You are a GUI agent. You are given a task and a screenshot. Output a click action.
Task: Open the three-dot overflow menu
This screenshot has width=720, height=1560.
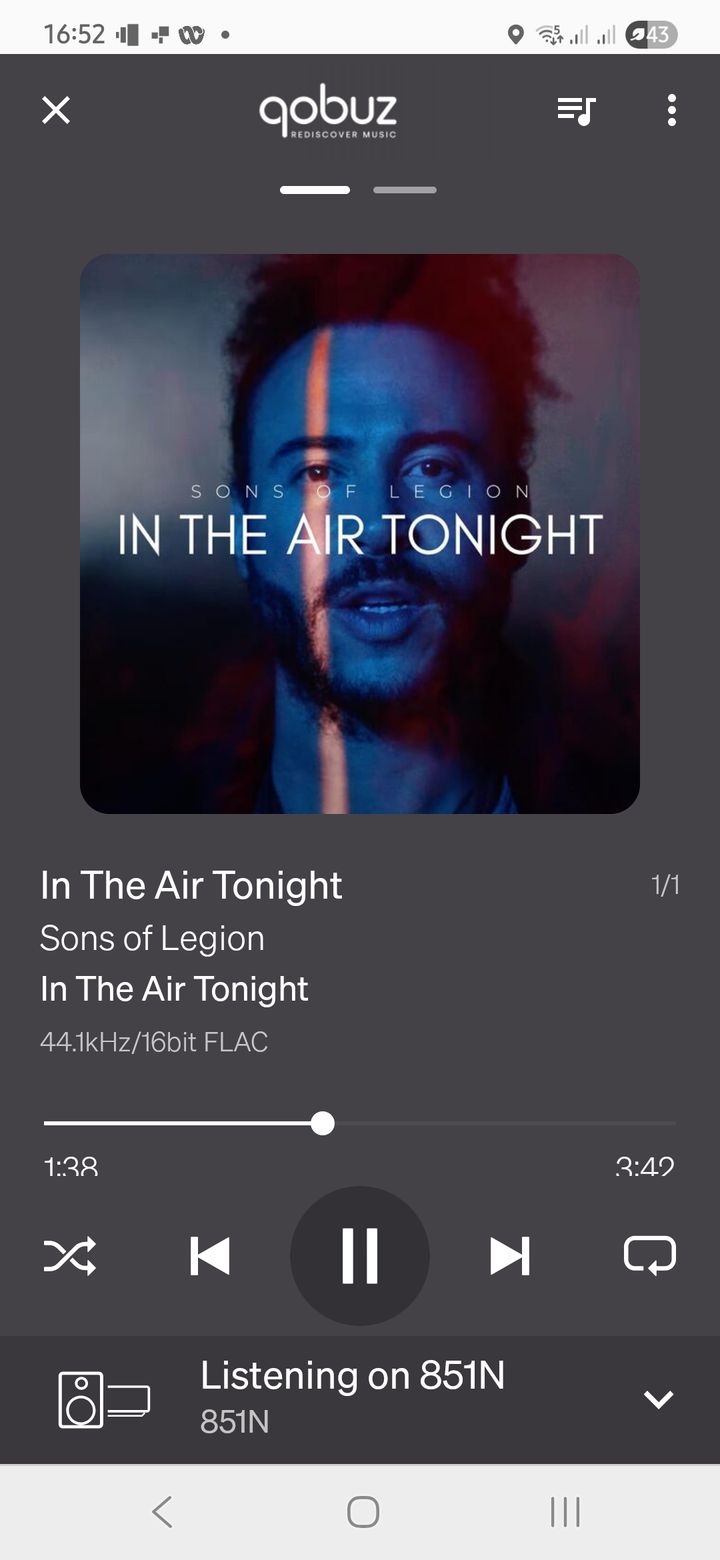click(x=671, y=110)
